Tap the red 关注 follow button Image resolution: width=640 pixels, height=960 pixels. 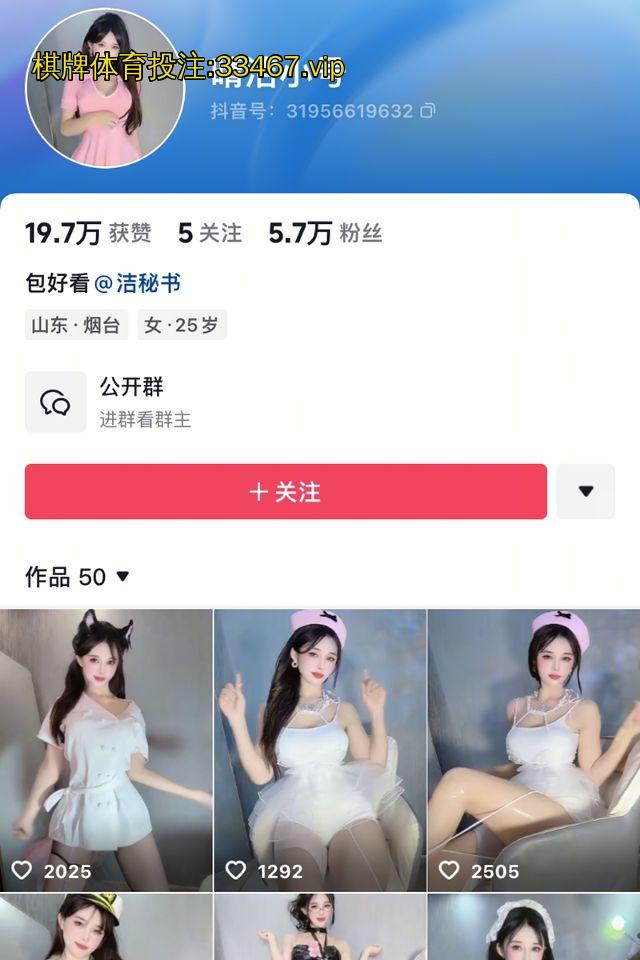(285, 491)
